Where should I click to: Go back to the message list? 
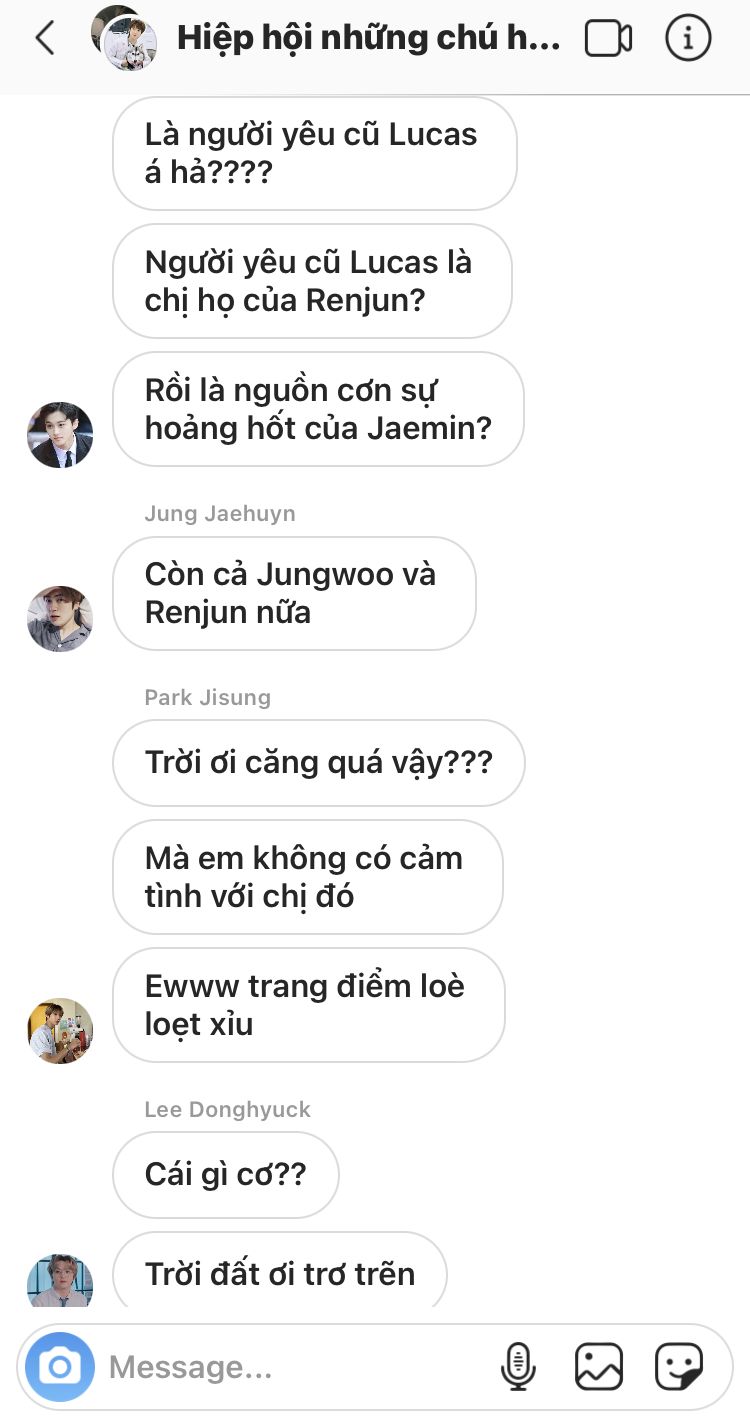tap(44, 38)
